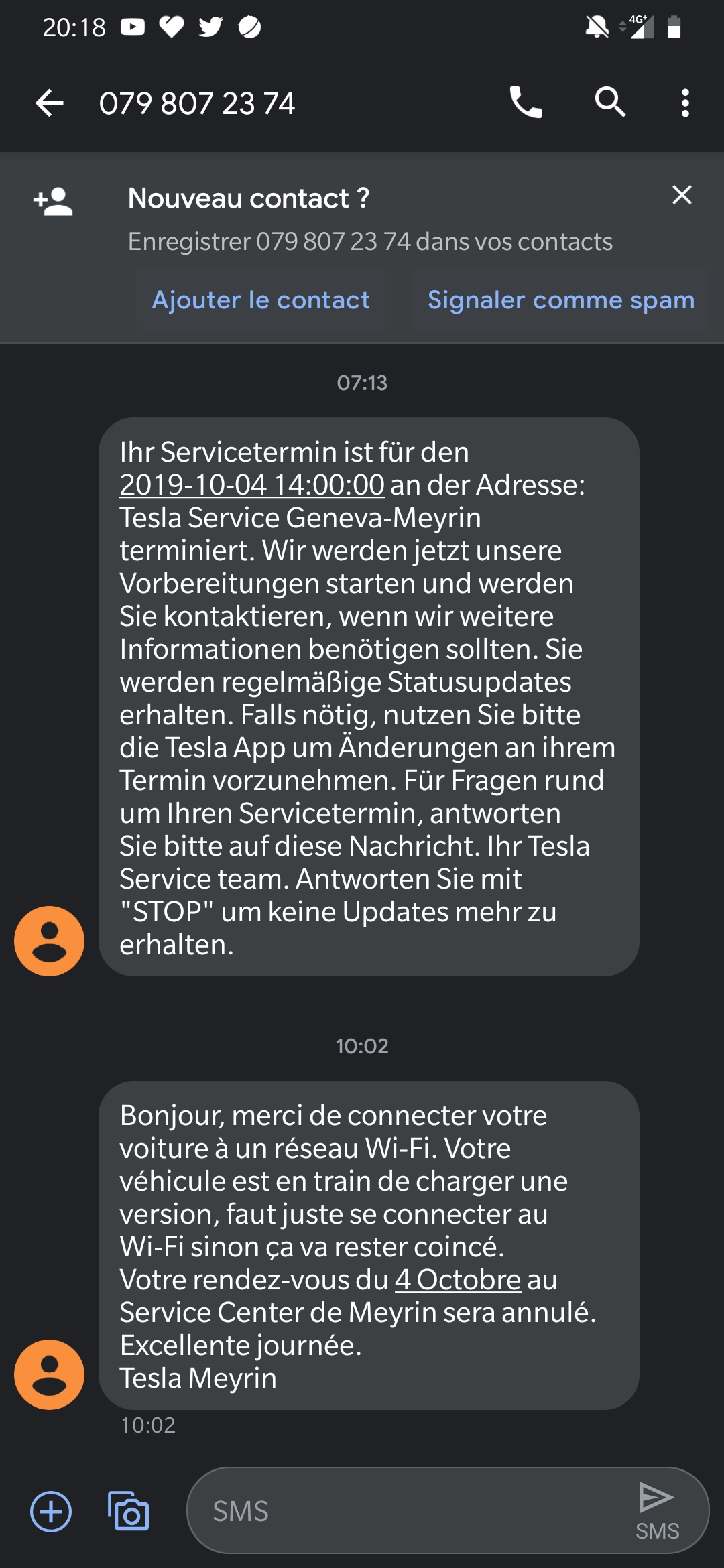Tap Ajouter le contact

tap(261, 300)
